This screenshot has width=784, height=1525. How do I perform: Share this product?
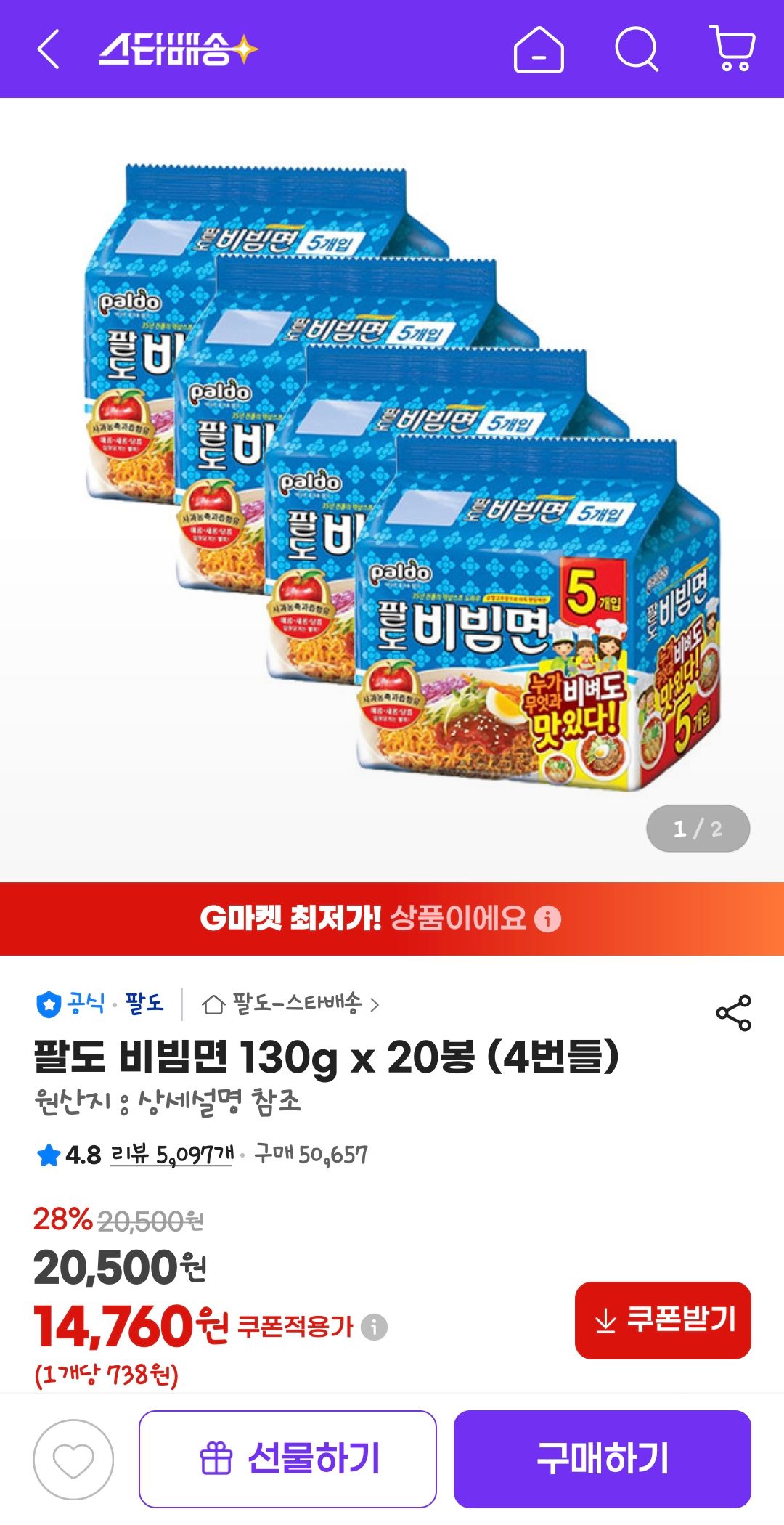coord(733,1013)
